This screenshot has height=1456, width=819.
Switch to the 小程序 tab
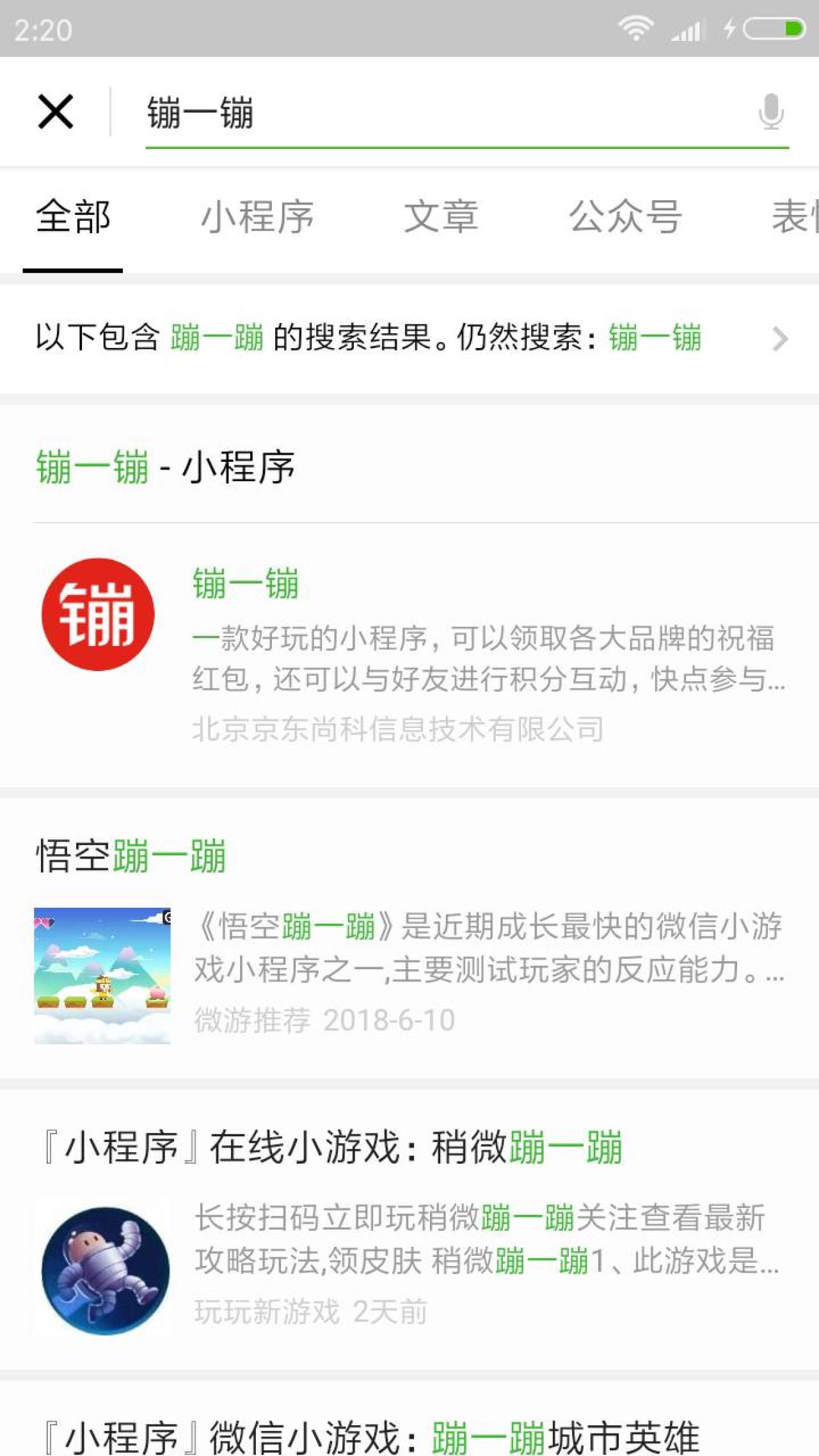pyautogui.click(x=257, y=217)
